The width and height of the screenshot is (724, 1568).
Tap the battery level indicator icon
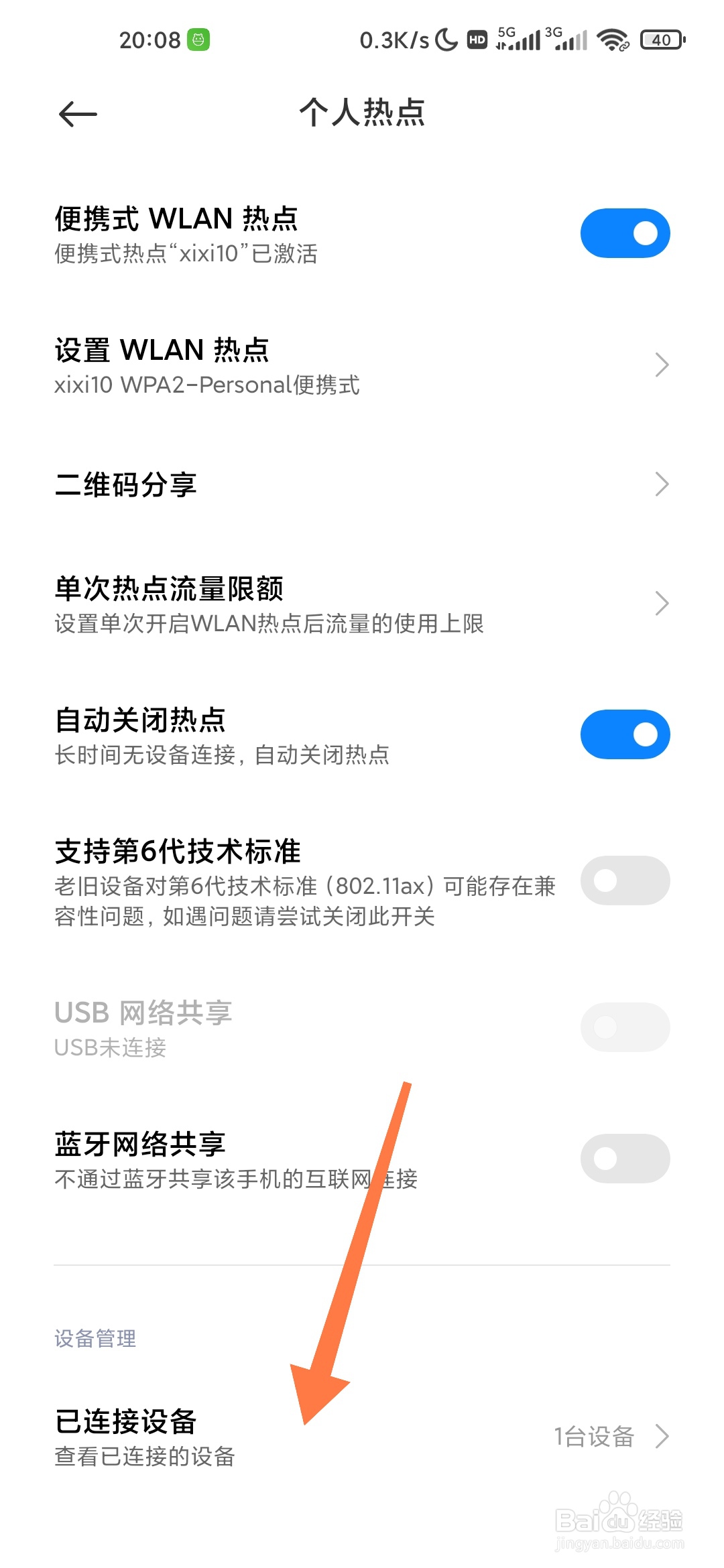[x=661, y=40]
